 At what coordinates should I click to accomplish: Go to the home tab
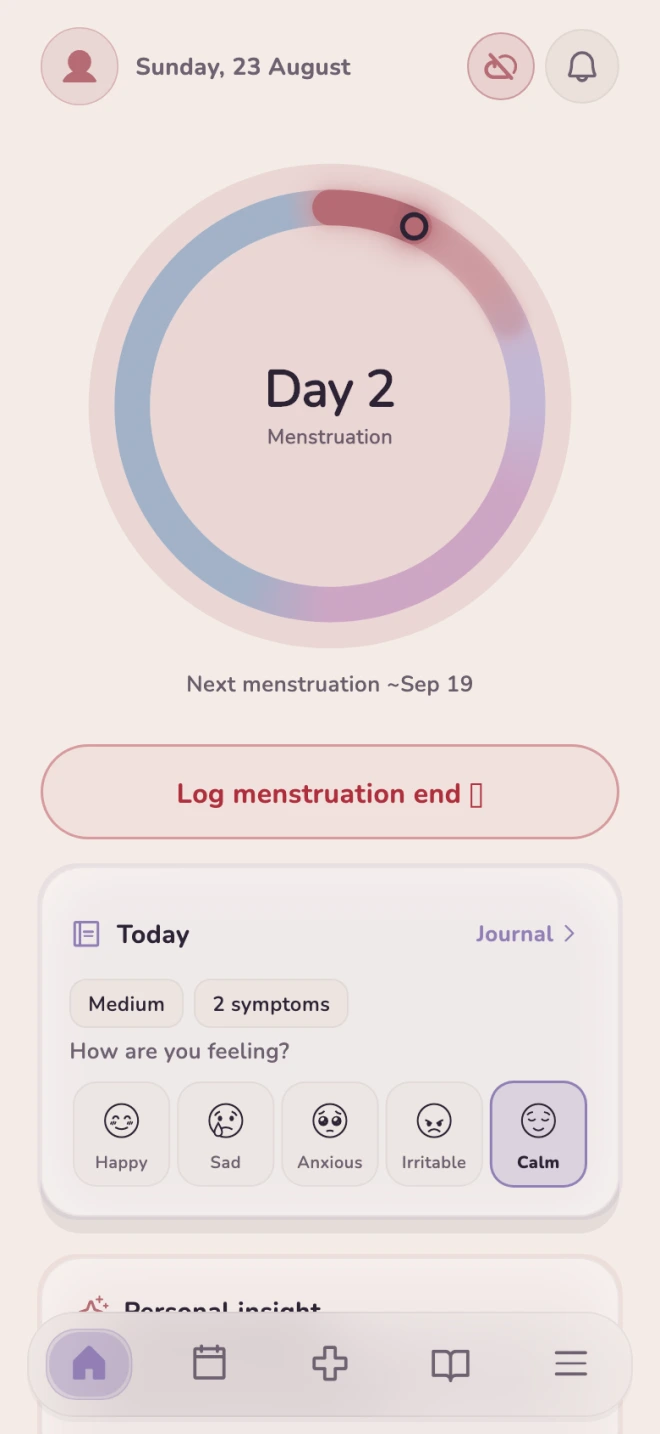click(89, 1363)
